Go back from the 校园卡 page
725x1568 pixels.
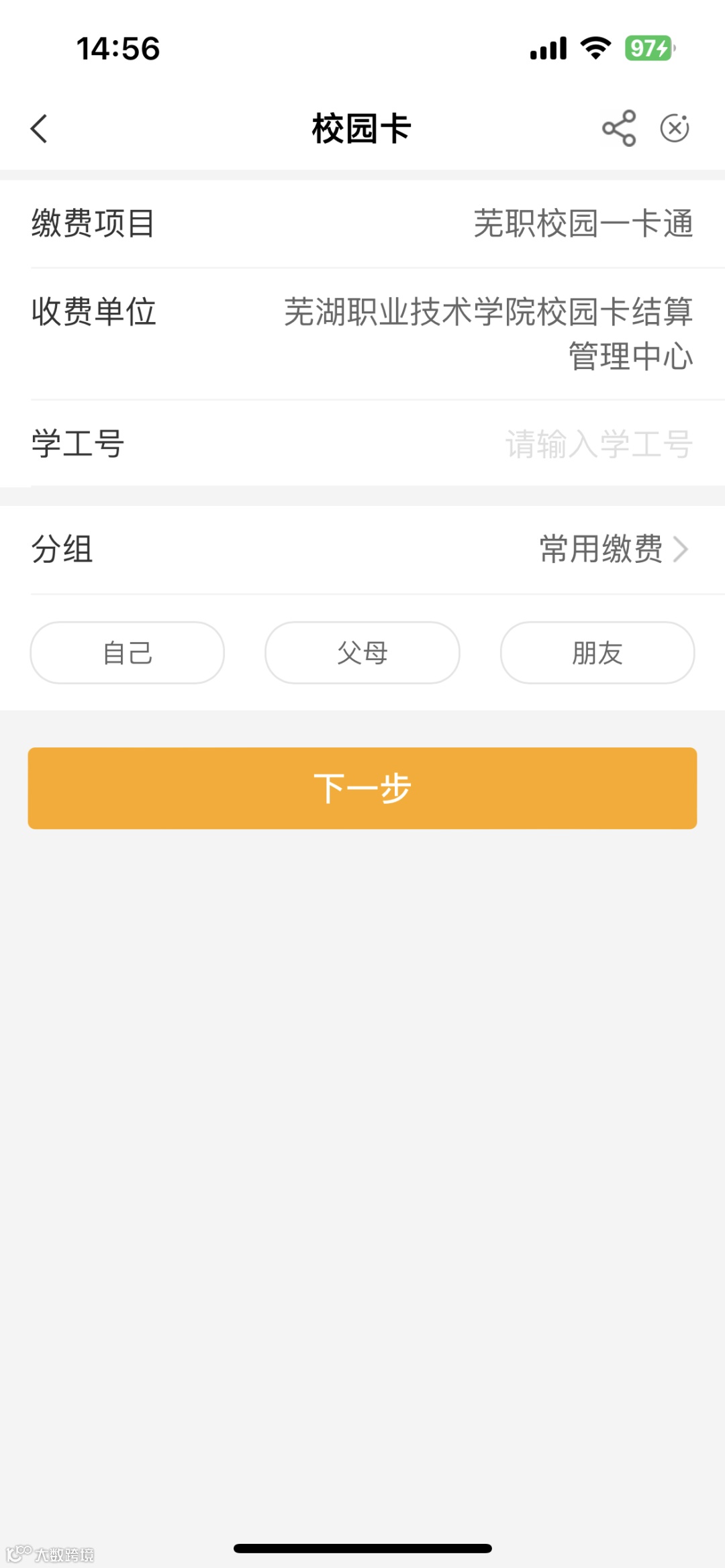40,128
